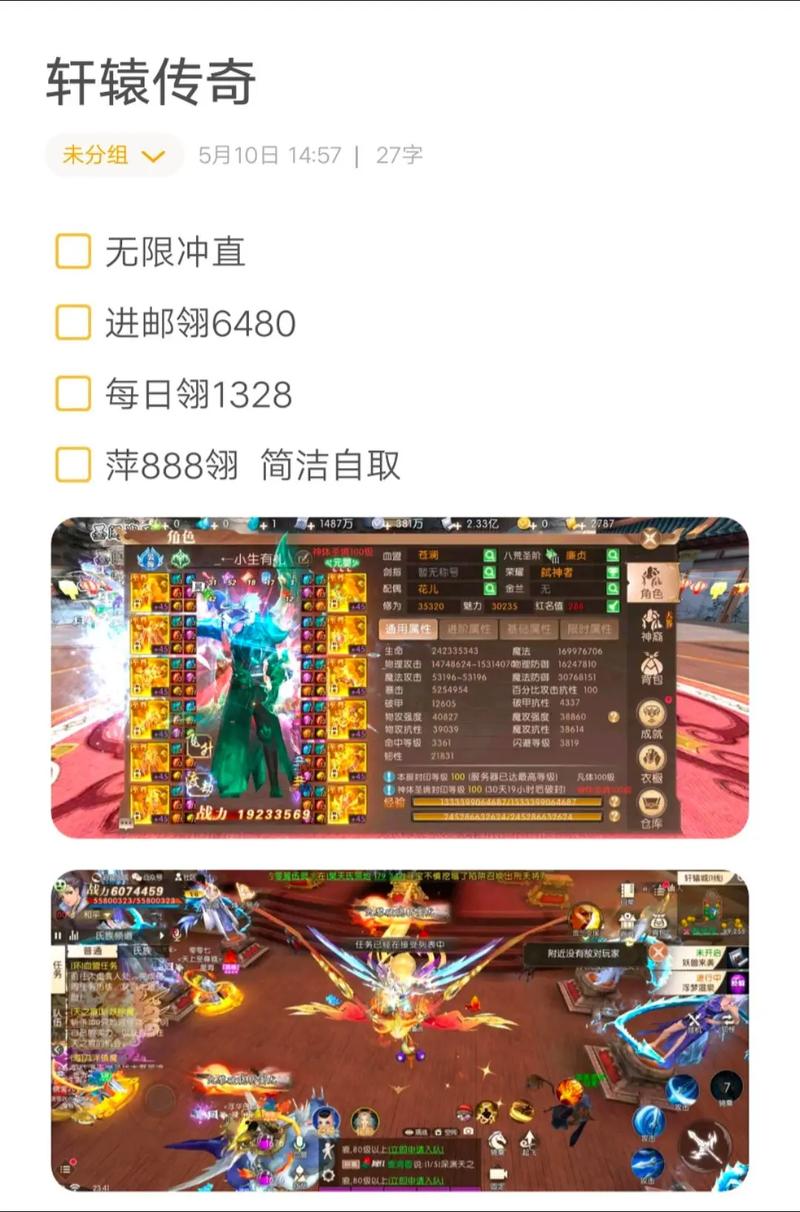
Task: Tick the 进邮翎6480 checkbox
Action: pos(73,323)
